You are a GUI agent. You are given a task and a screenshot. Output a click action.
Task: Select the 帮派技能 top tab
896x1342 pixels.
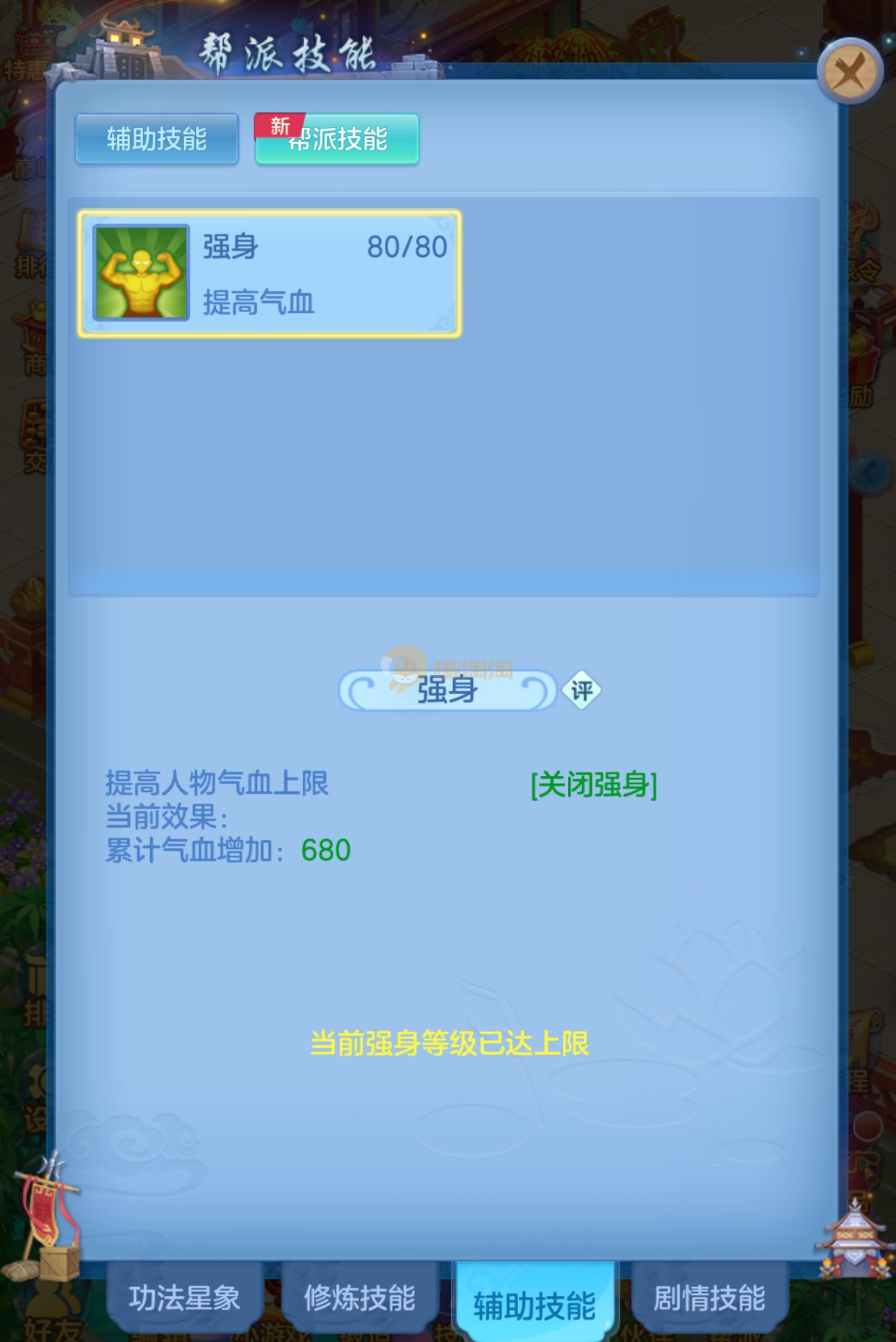point(338,139)
